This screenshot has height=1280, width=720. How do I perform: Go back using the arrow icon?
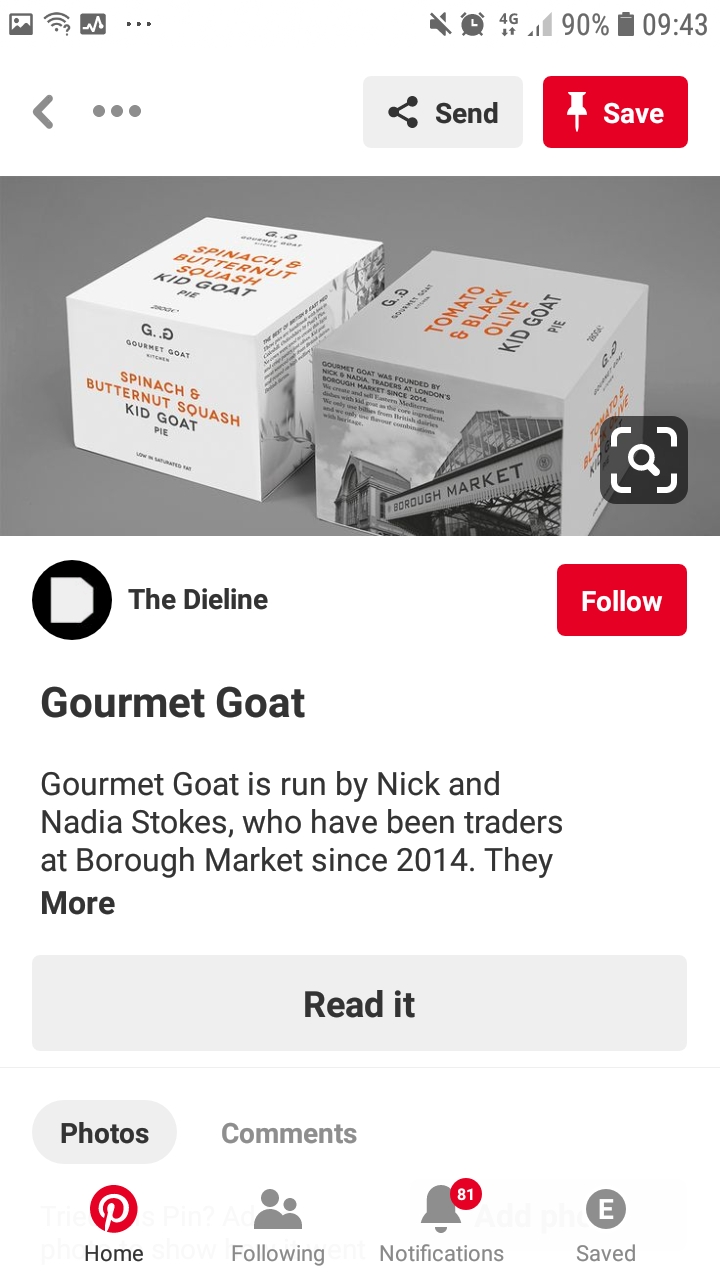[43, 112]
